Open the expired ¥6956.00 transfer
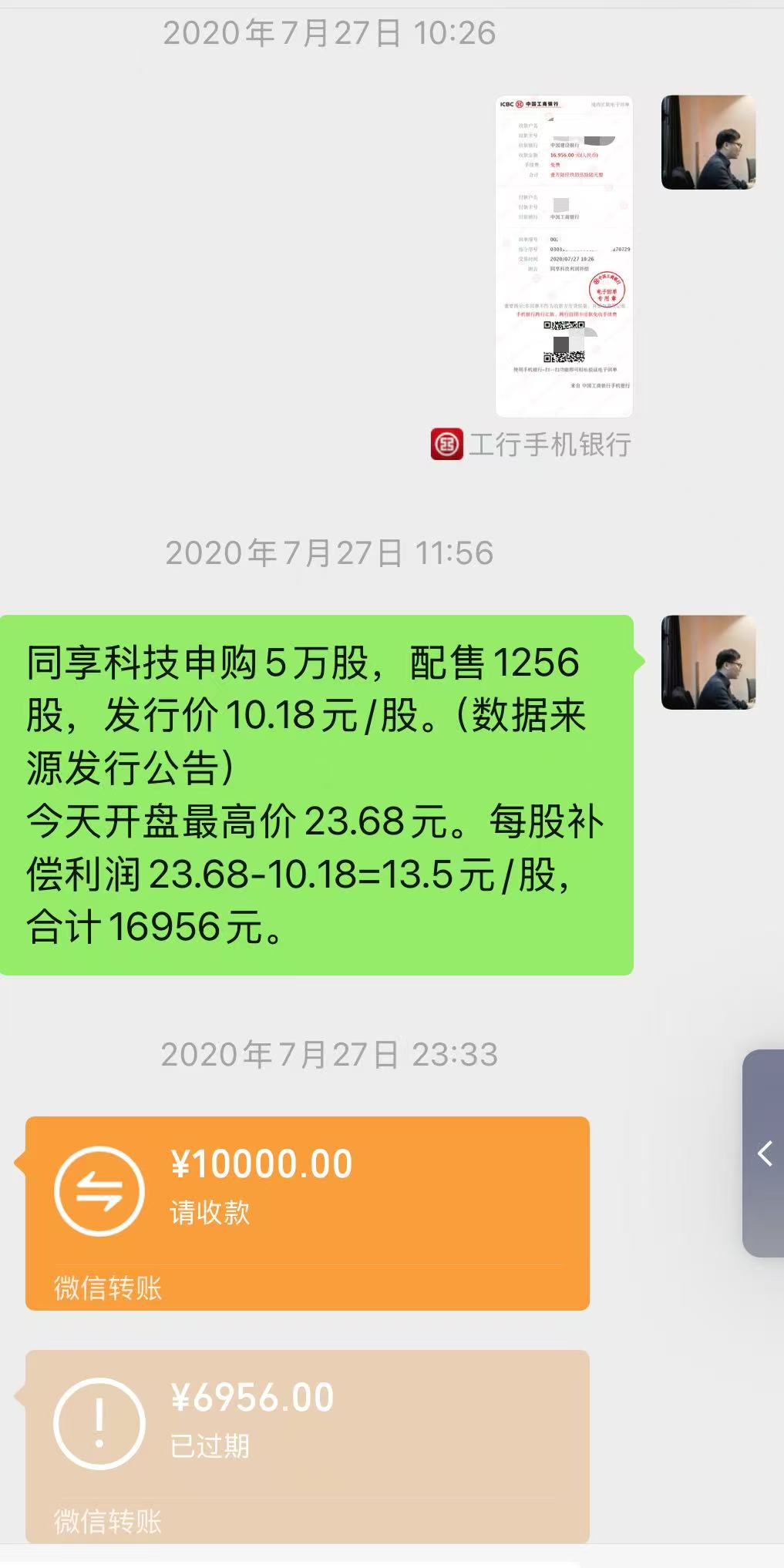This screenshot has width=784, height=1568. [307, 1445]
